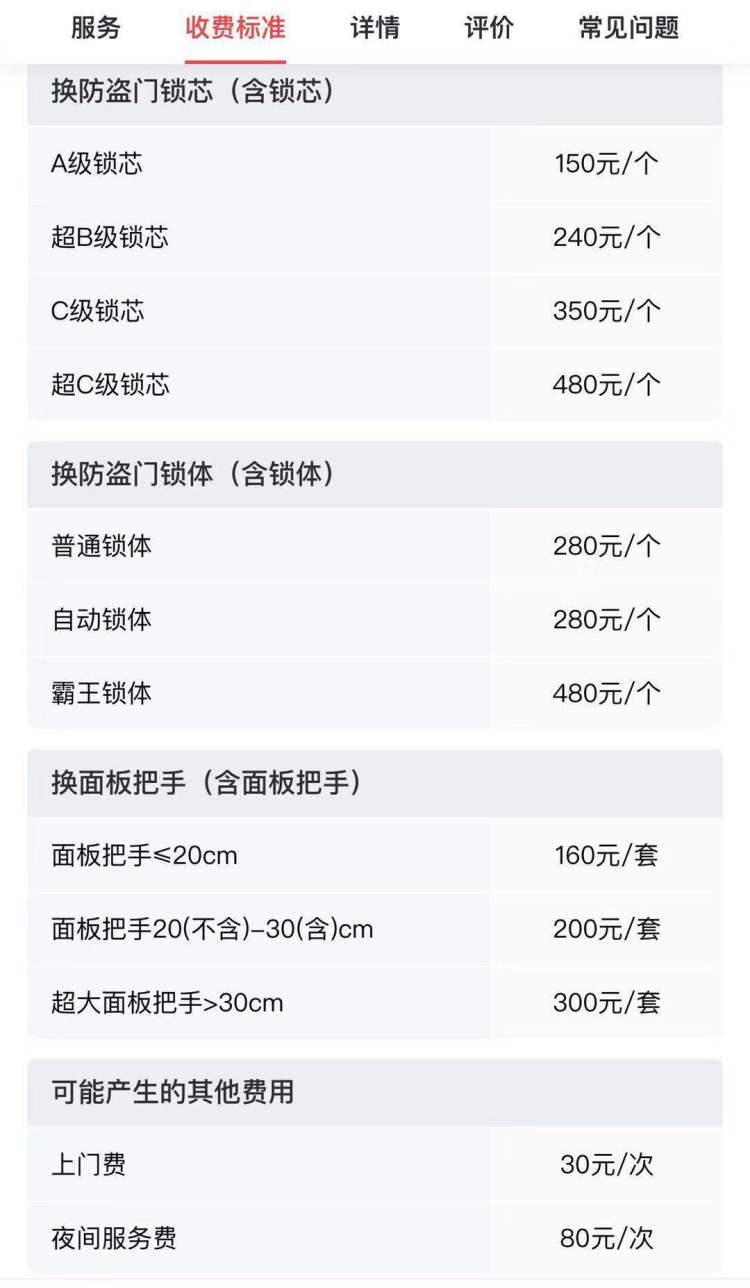Go to the 评价 tab
The height and width of the screenshot is (1288, 750).
click(x=489, y=28)
